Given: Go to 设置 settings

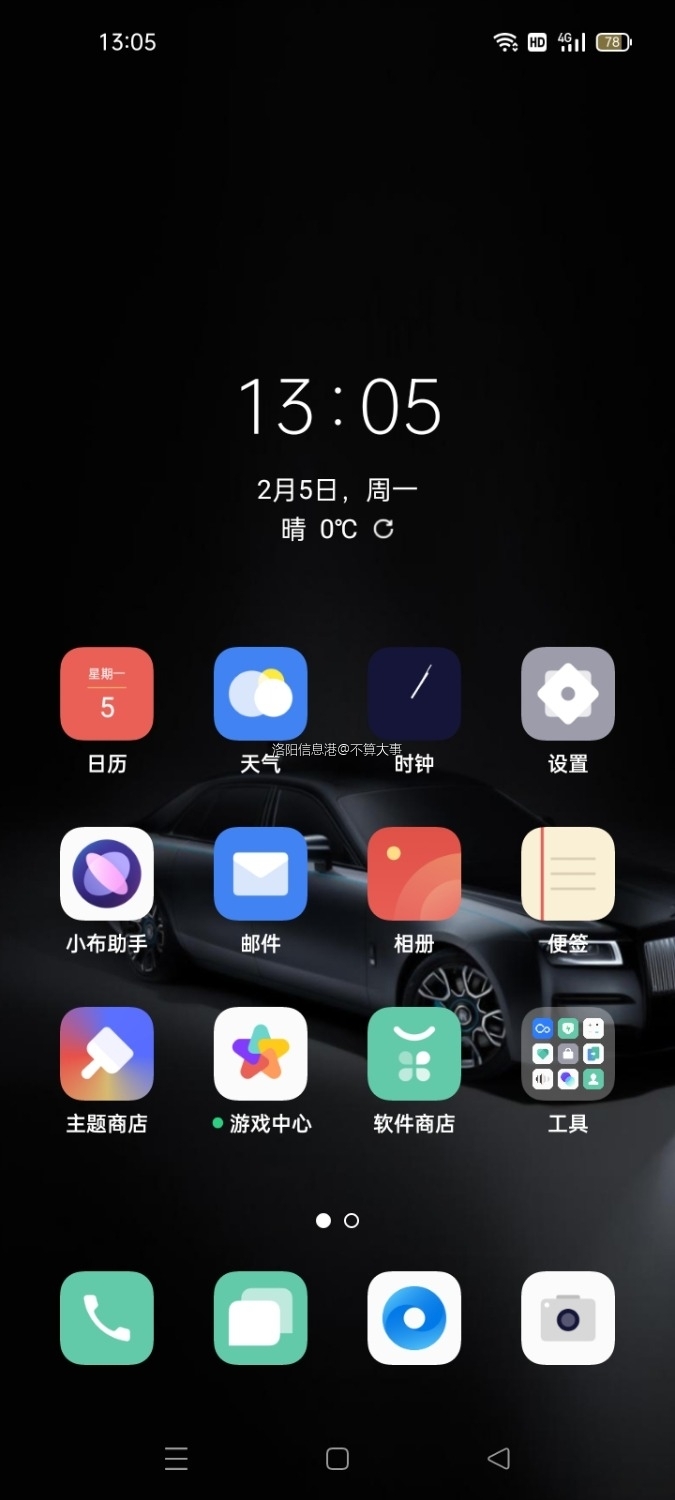Looking at the screenshot, I should (x=567, y=694).
